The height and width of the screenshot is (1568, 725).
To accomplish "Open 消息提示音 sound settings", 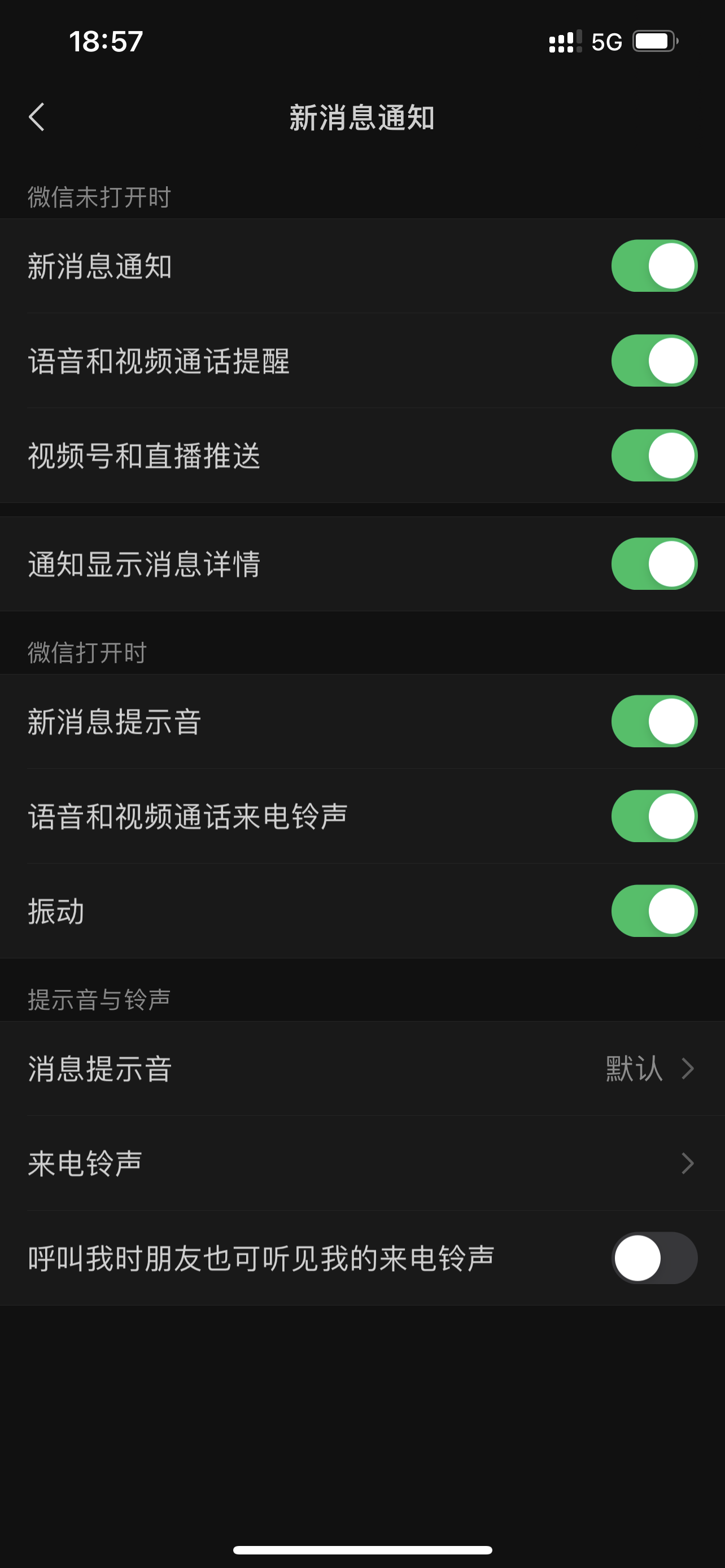I will tap(362, 1068).
